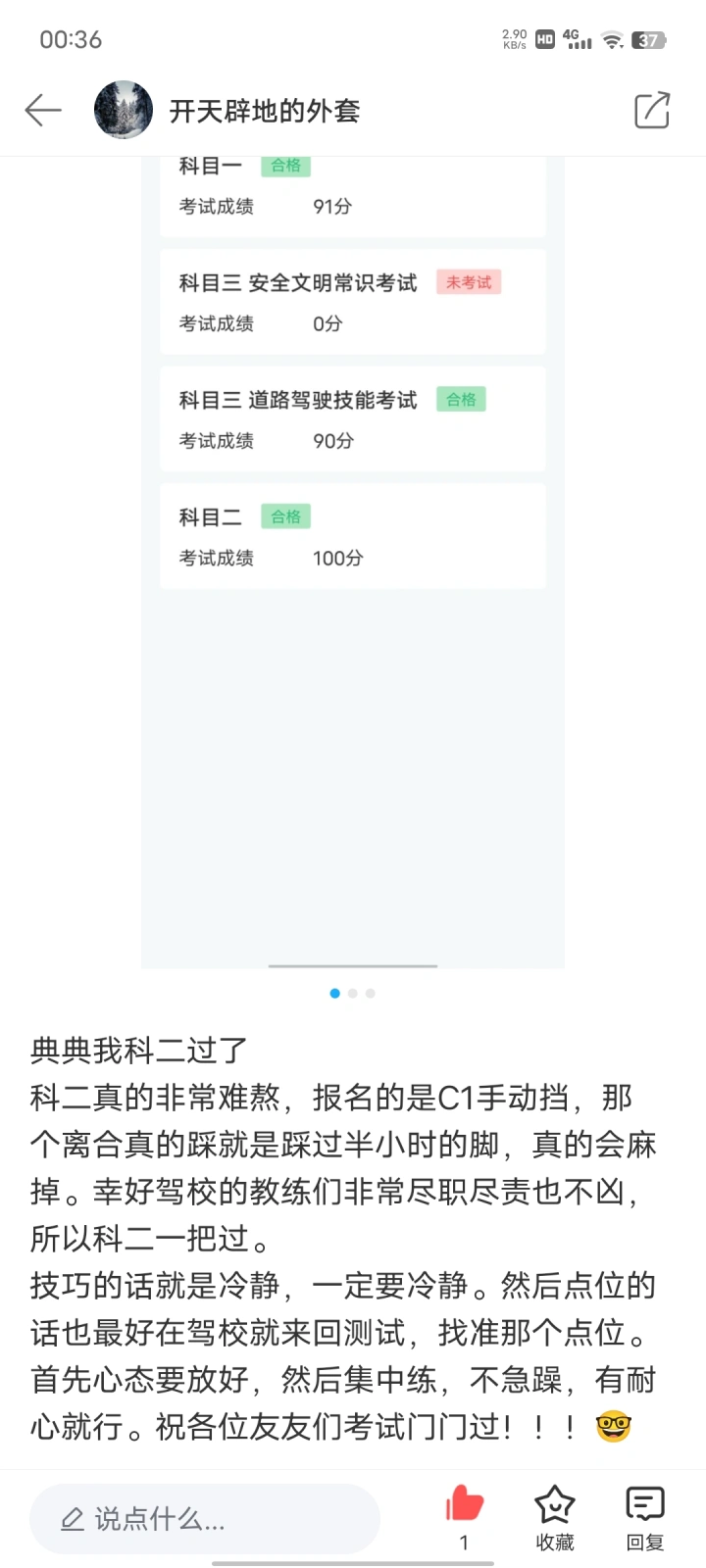Viewport: 706px width, 1568px height.
Task: Add the post to 收藏 favorites
Action: tap(554, 1517)
